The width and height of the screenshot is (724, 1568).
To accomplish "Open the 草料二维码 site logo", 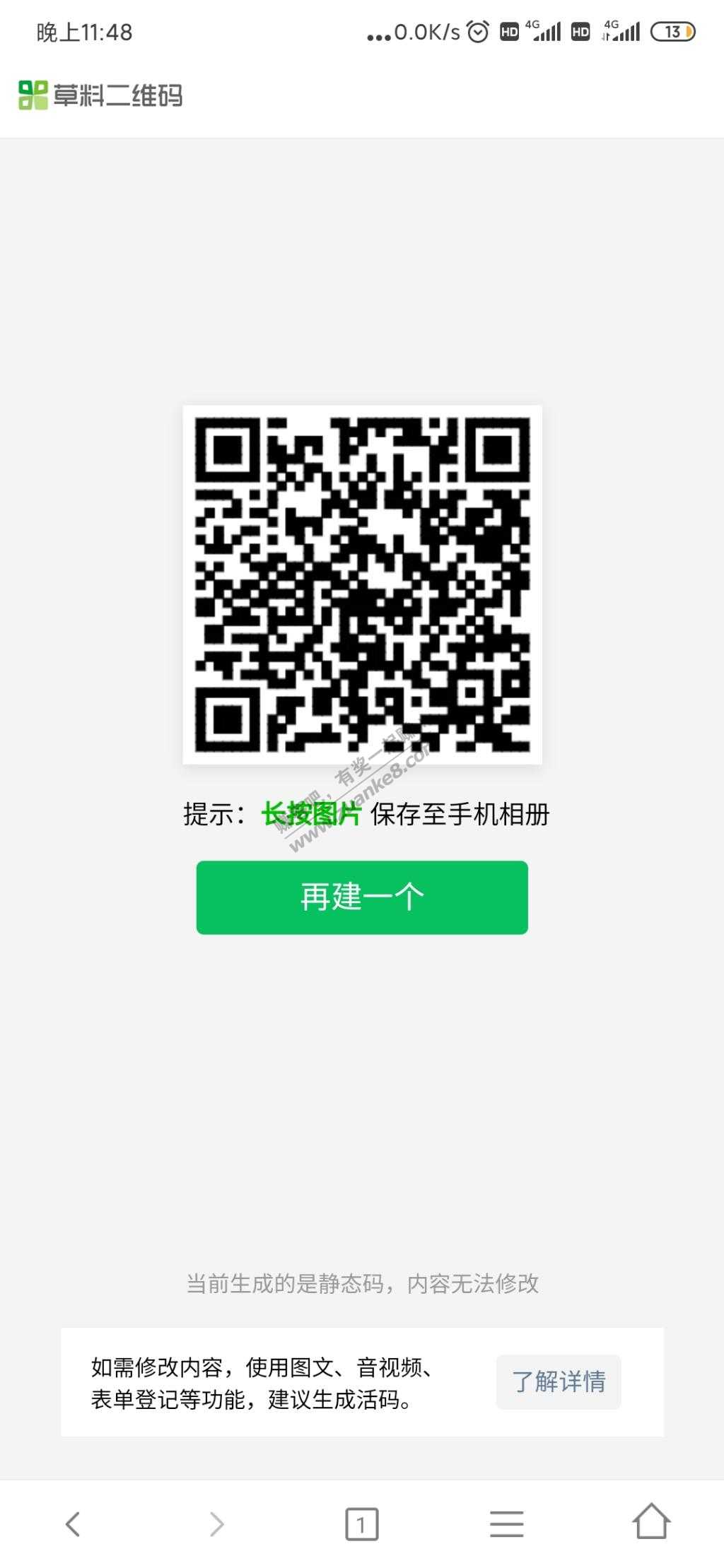I will 100,95.
